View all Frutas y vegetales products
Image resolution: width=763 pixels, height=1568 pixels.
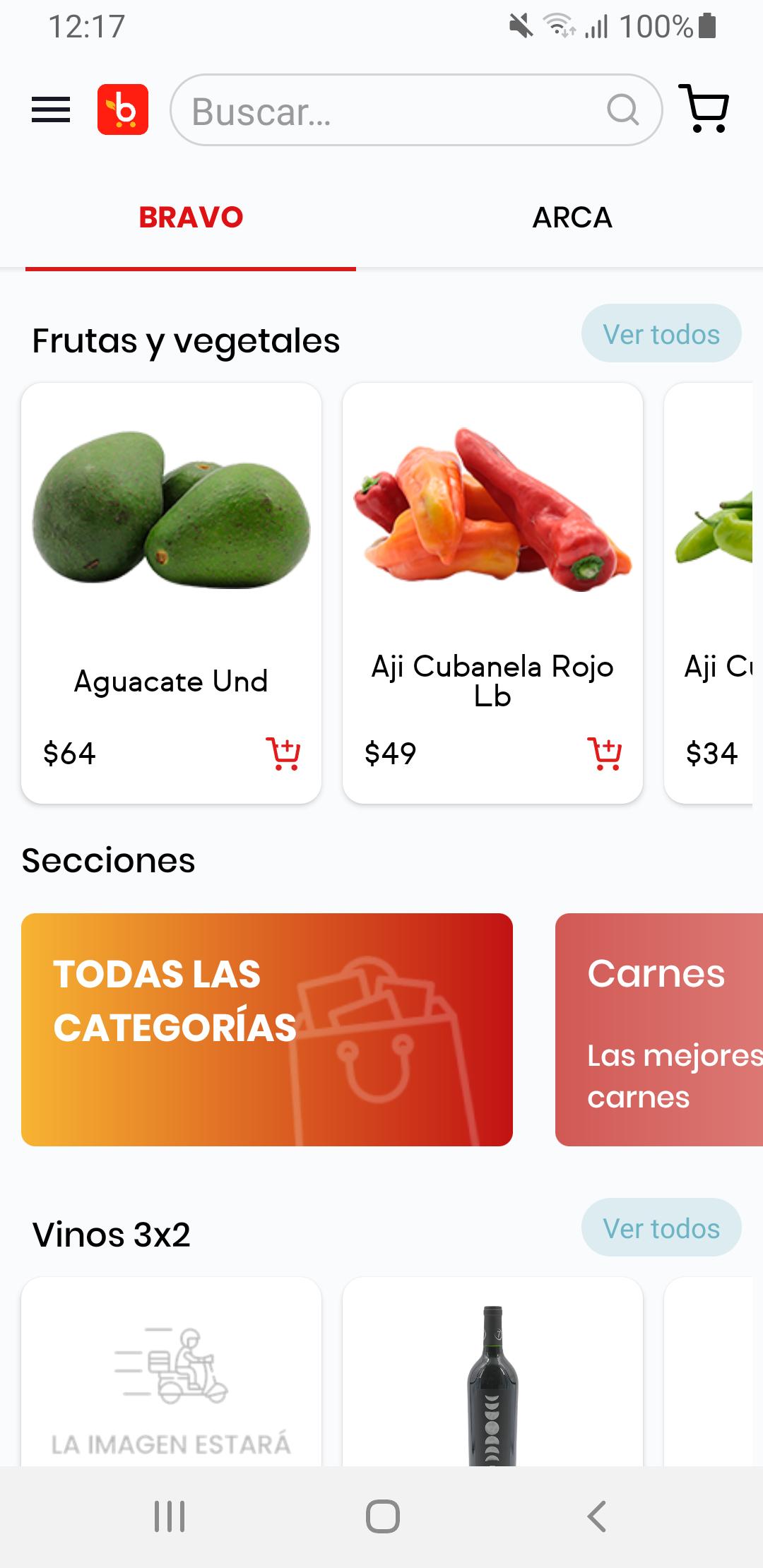[x=661, y=334]
